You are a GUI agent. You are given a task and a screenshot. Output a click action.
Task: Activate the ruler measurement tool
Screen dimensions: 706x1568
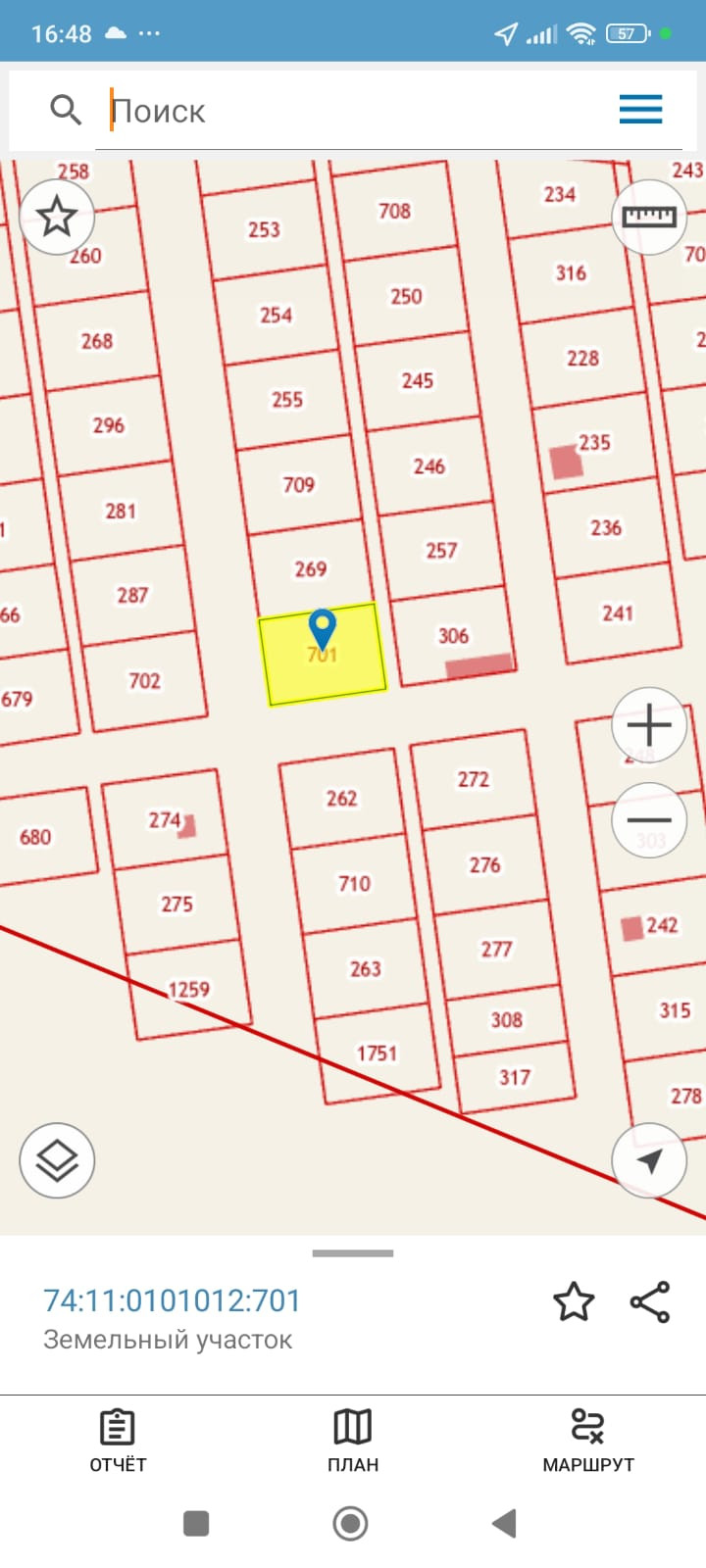[649, 217]
